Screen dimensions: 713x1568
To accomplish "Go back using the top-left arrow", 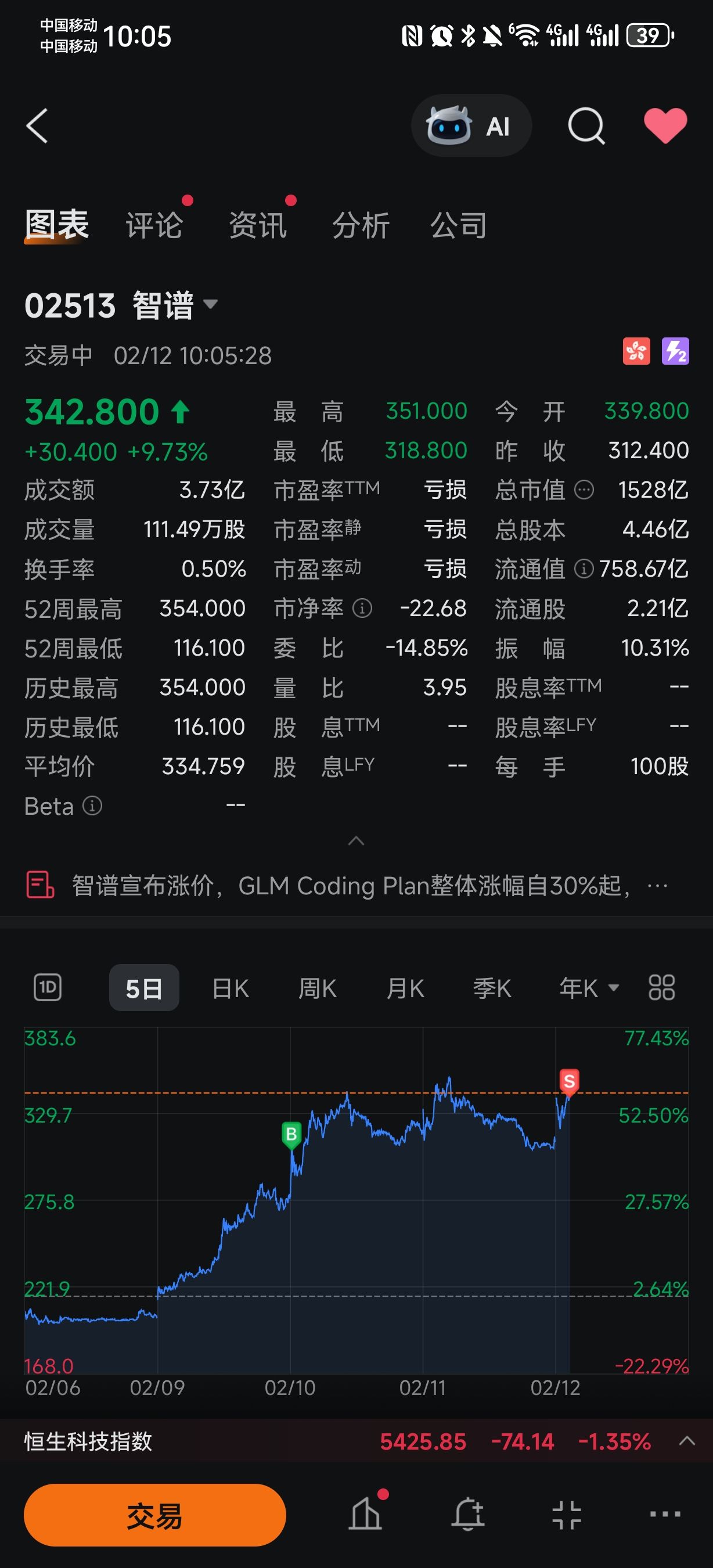I will click(x=37, y=126).
